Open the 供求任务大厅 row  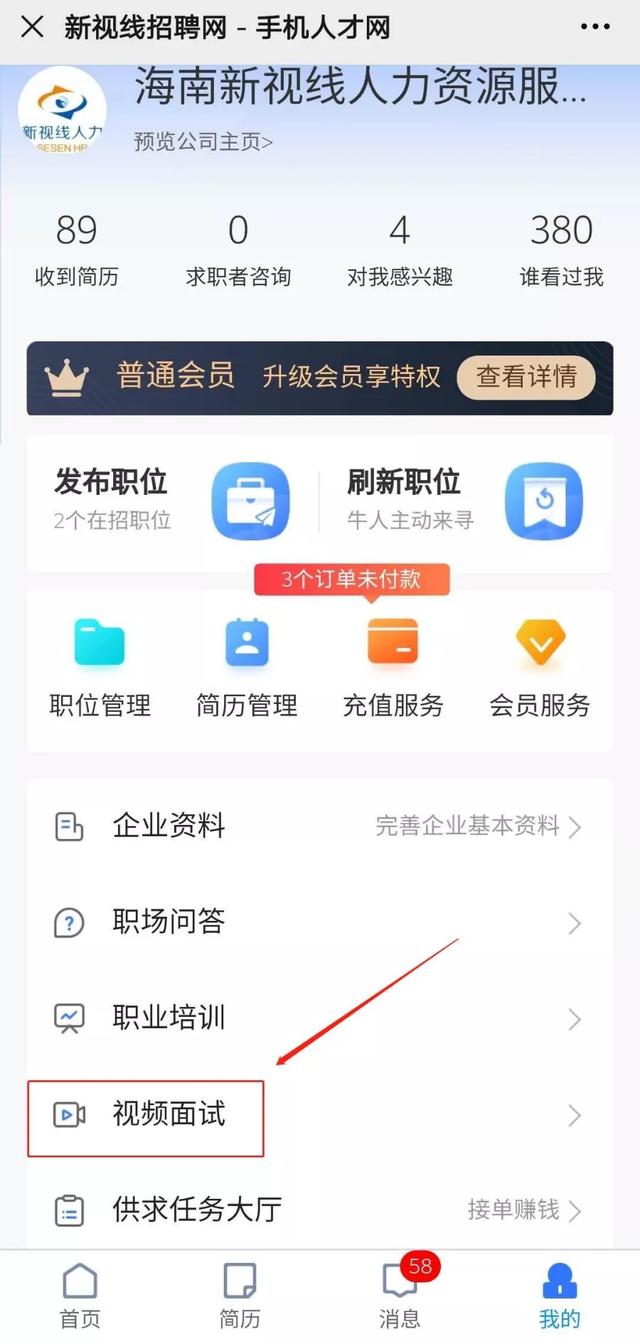click(x=320, y=1211)
